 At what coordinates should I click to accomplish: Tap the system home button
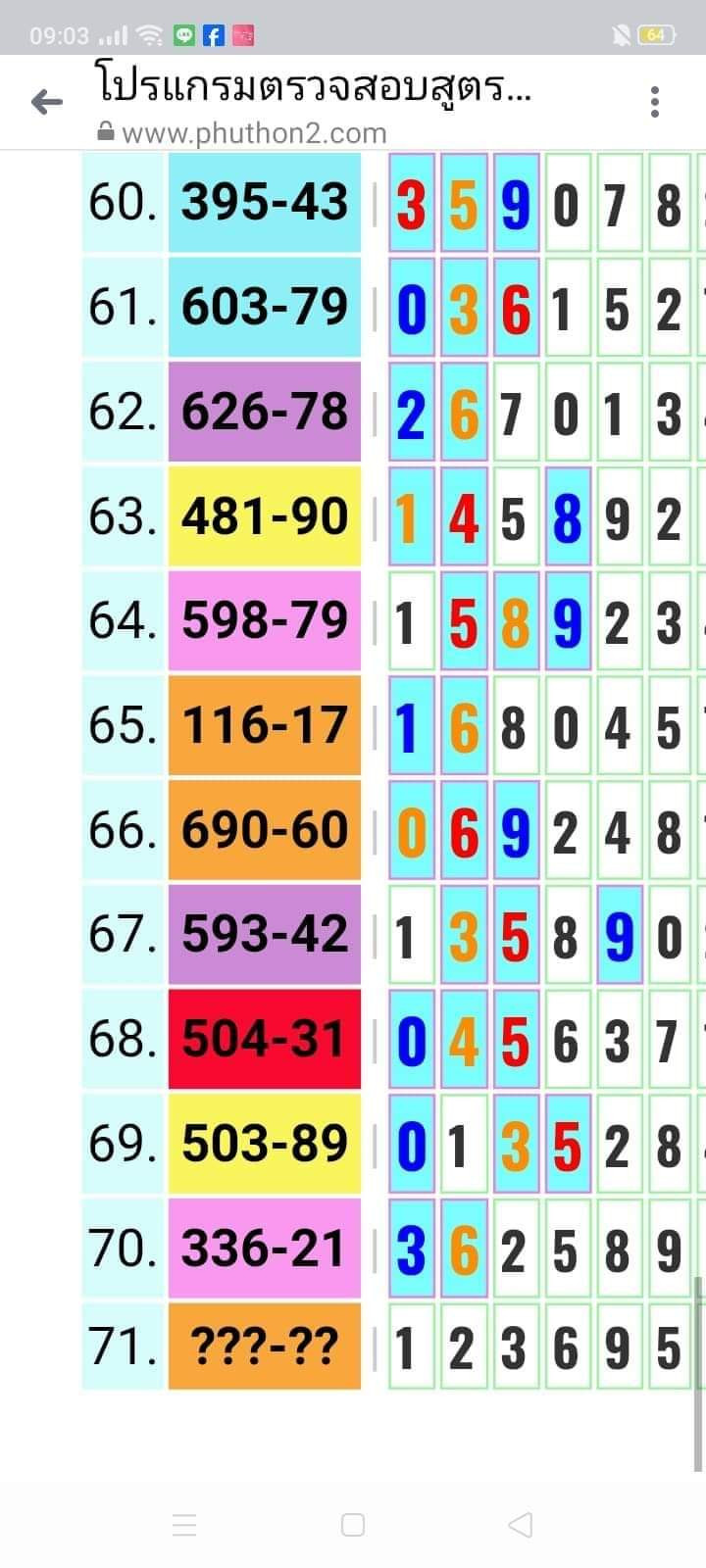tap(353, 1524)
